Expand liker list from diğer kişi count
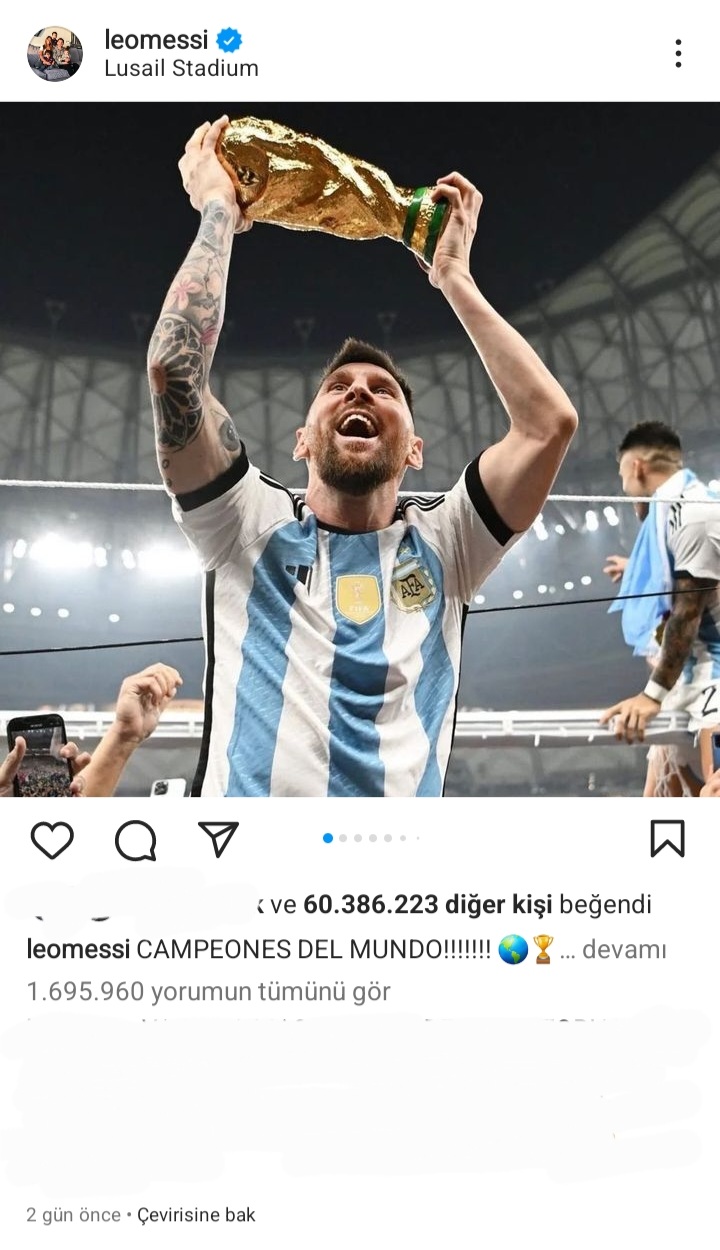720x1250 pixels. pyautogui.click(x=491, y=903)
